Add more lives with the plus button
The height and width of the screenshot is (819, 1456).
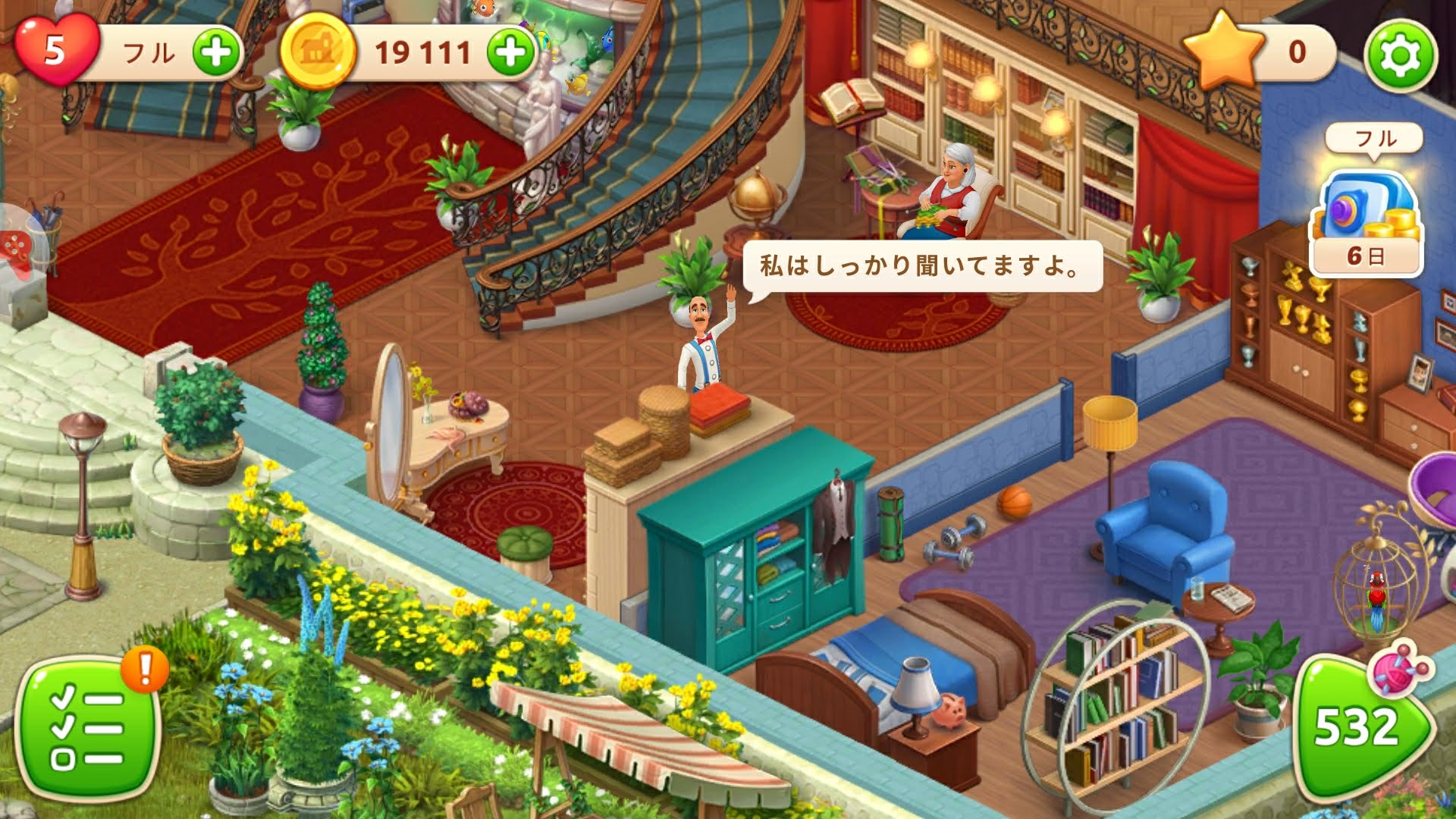click(x=216, y=53)
